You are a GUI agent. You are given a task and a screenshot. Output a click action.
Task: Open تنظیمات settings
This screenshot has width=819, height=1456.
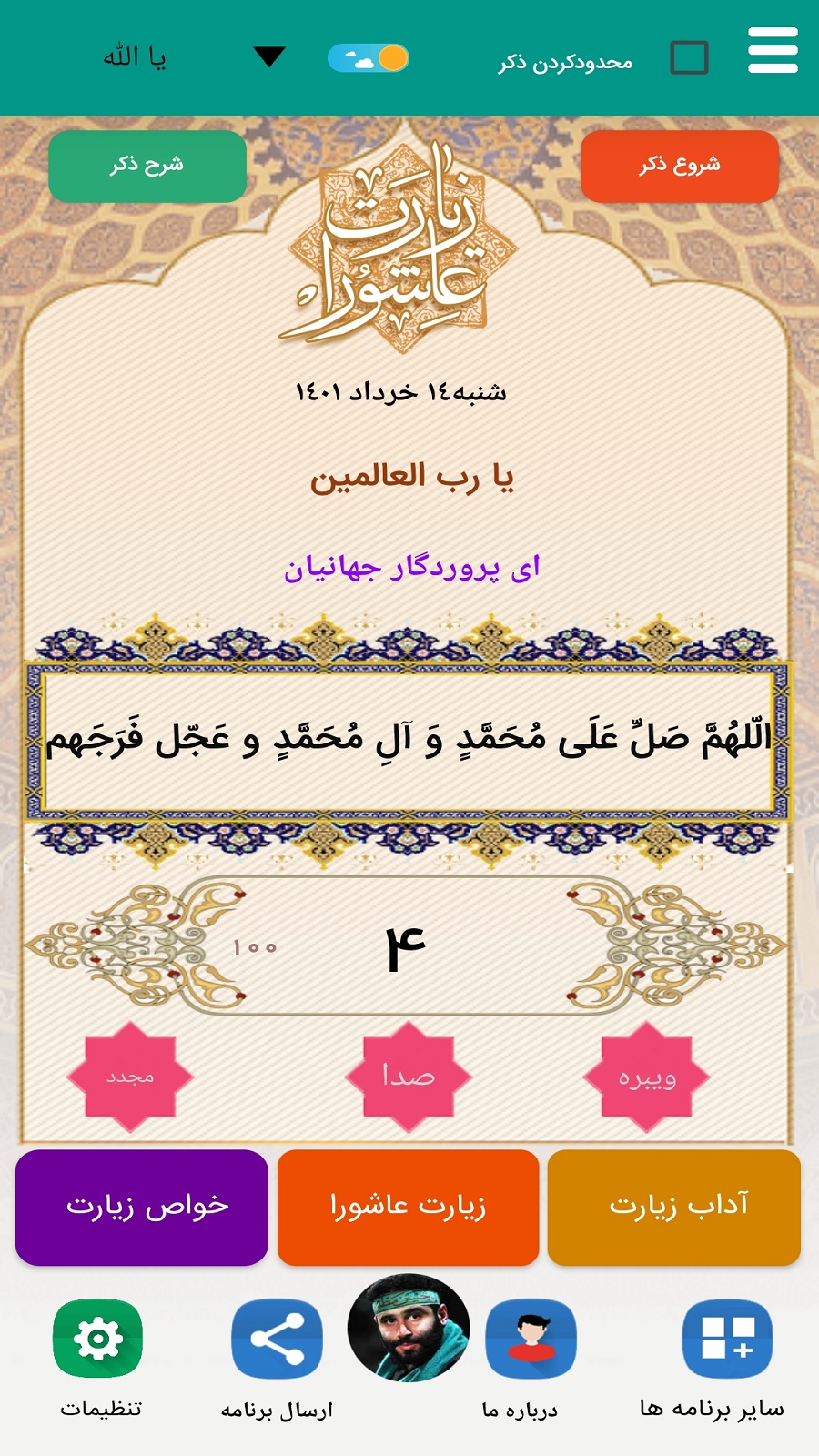point(98,1340)
